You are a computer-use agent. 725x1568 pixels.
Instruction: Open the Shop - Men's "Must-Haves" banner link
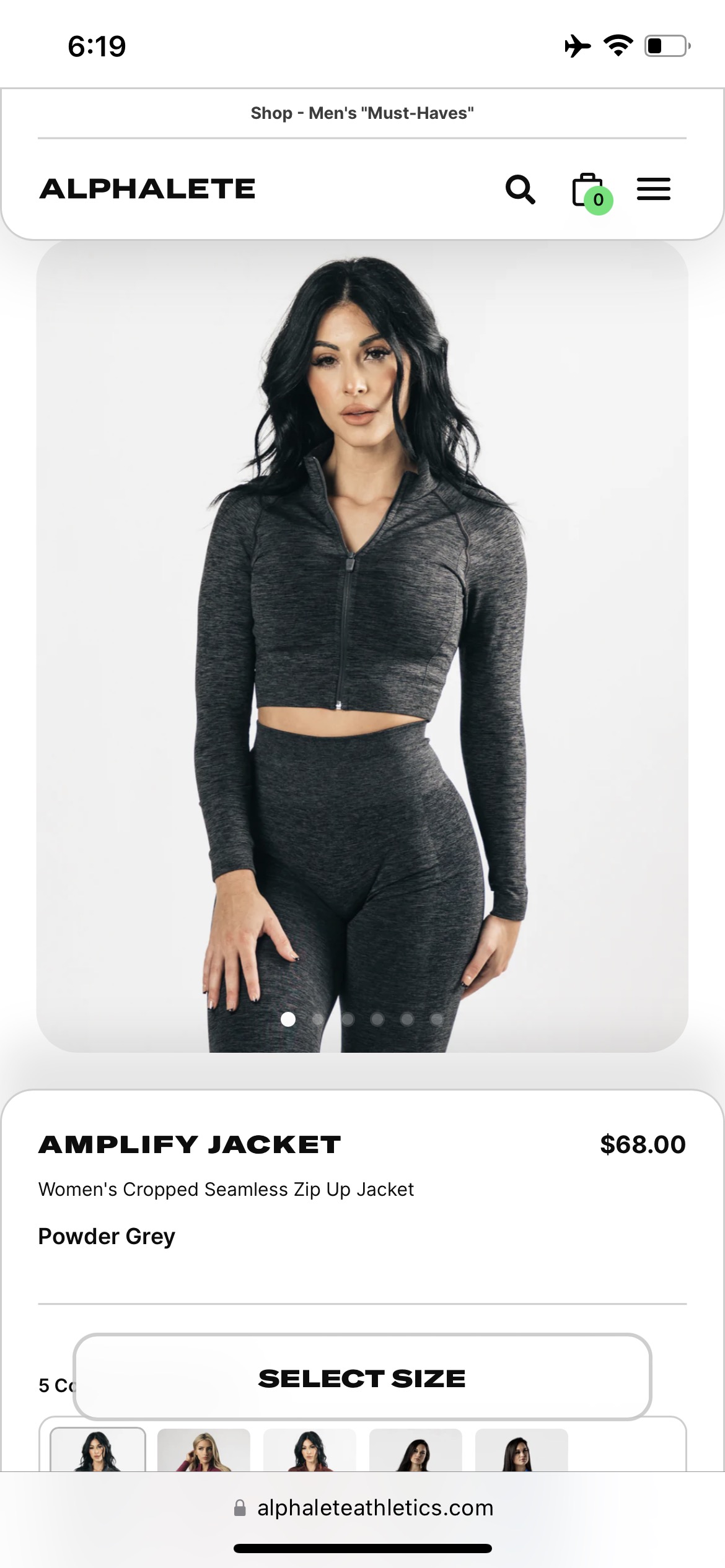point(362,113)
